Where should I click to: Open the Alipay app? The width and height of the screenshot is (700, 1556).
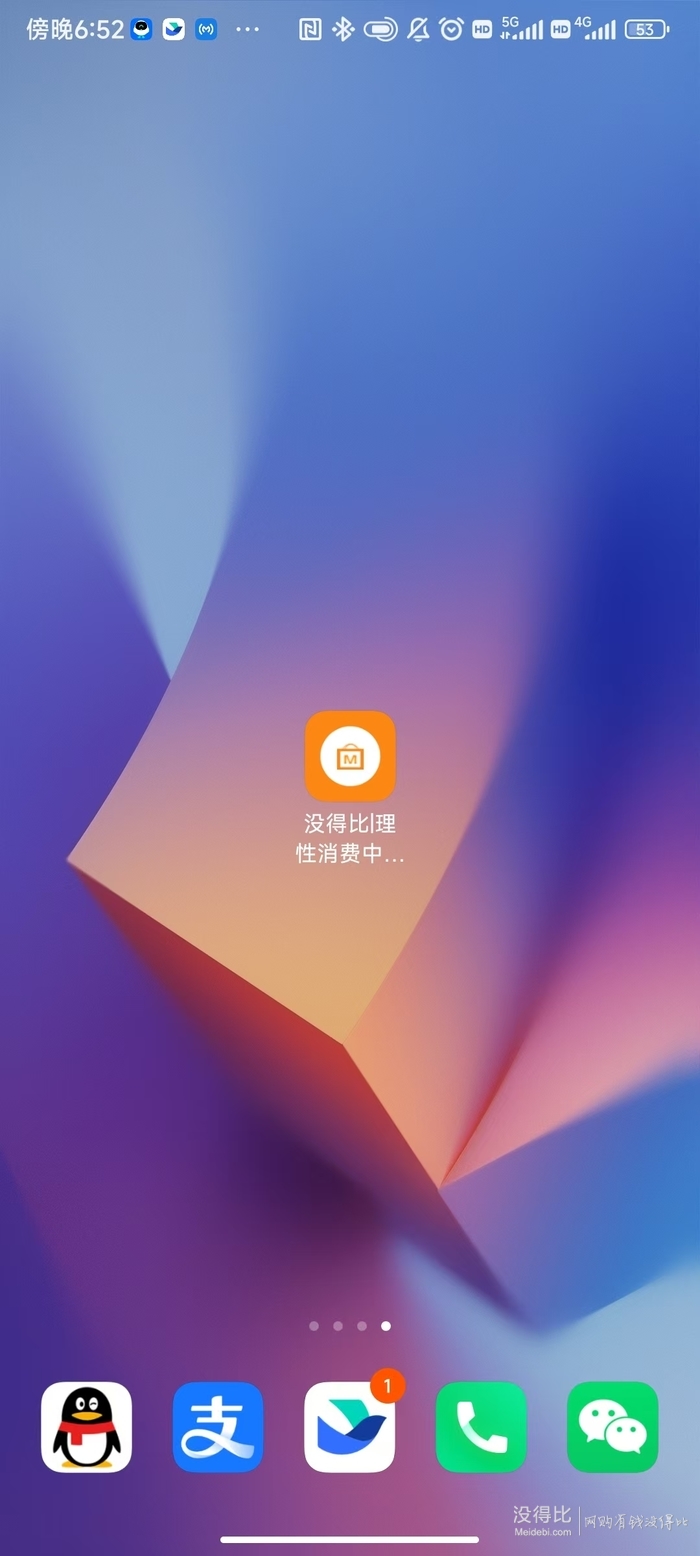point(218,1427)
